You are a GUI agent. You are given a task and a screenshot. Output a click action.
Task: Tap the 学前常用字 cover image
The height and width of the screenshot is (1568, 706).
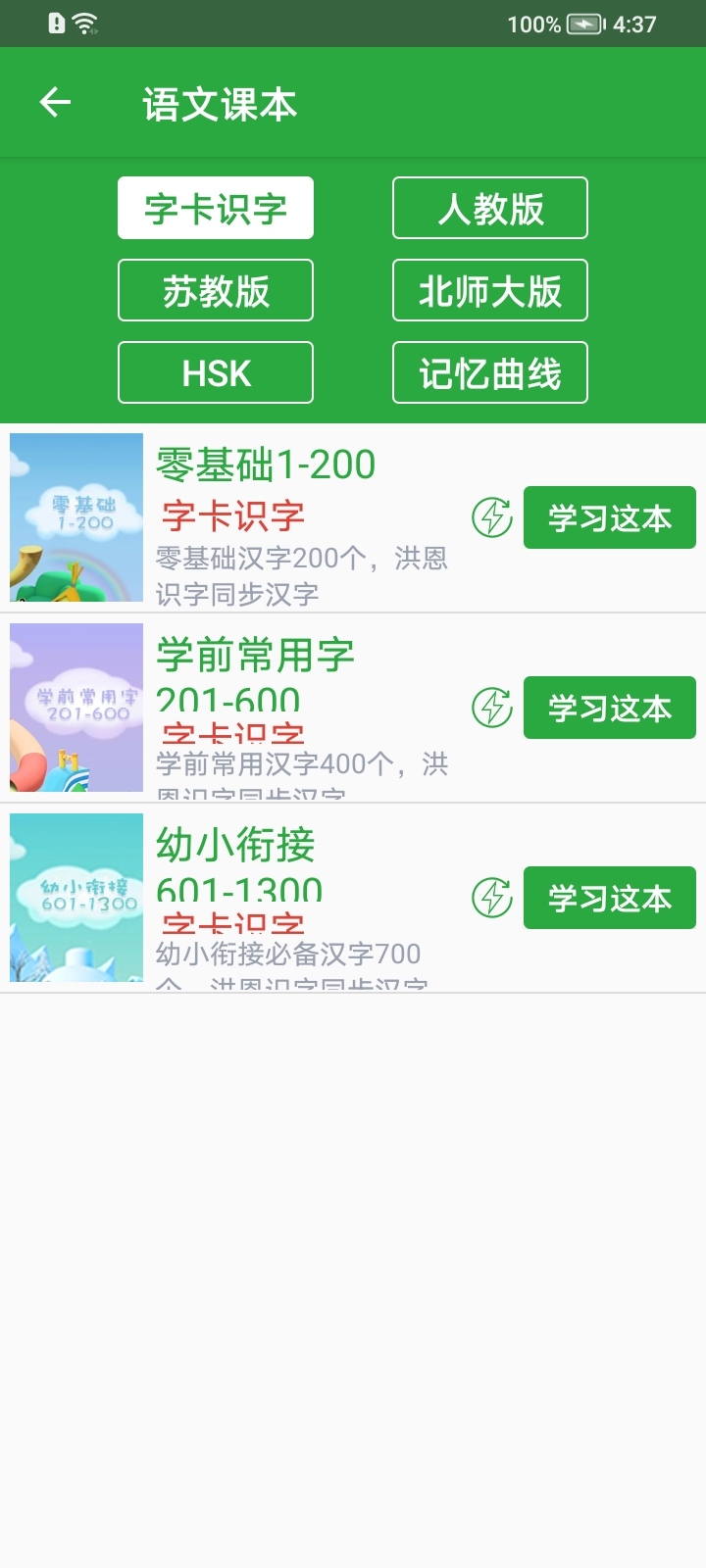coord(76,708)
